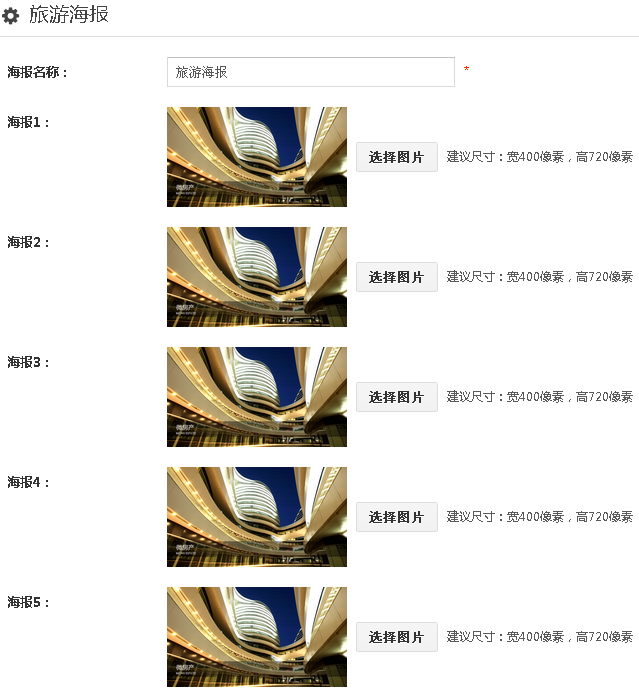Tap 选择图片 next to 海报4

click(396, 517)
